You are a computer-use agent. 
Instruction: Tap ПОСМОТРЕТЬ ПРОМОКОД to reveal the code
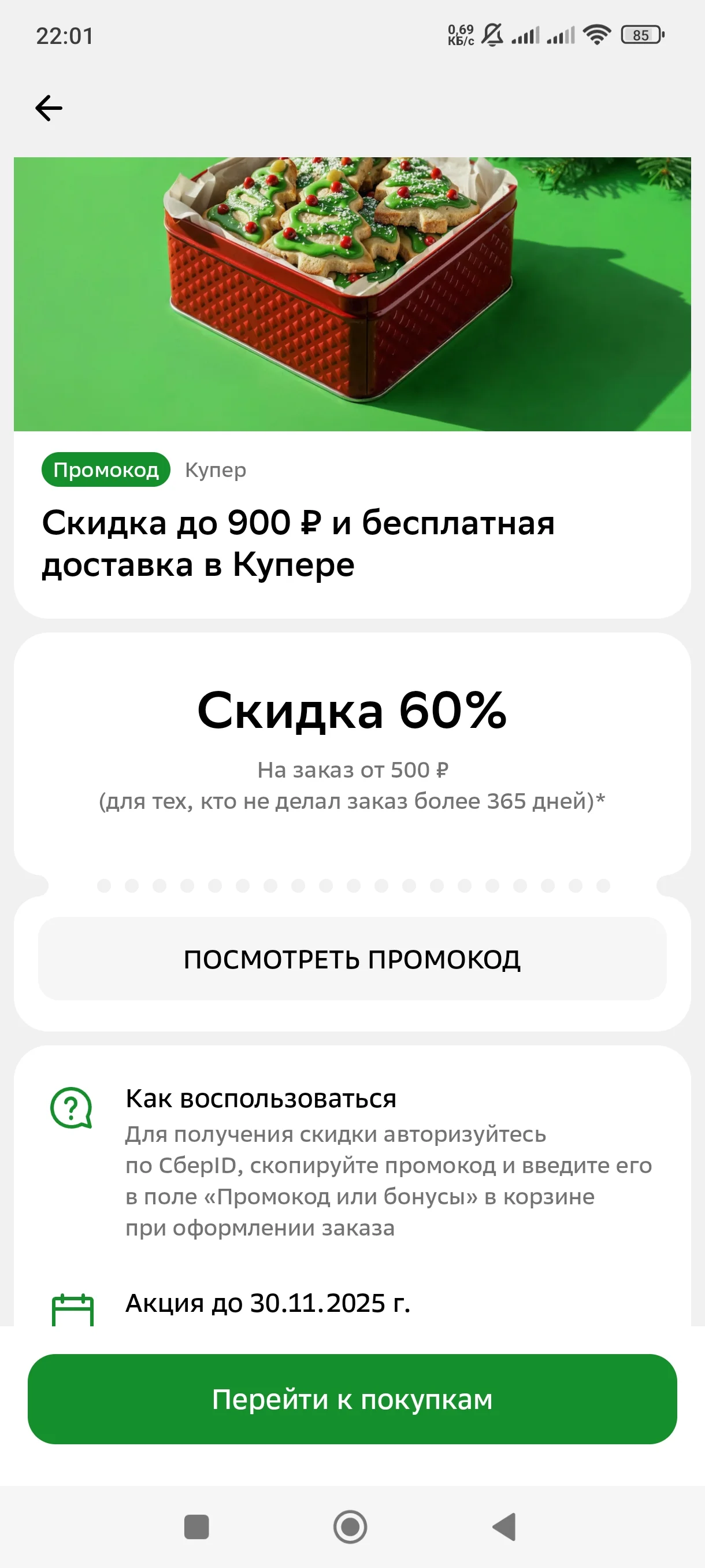pos(352,959)
